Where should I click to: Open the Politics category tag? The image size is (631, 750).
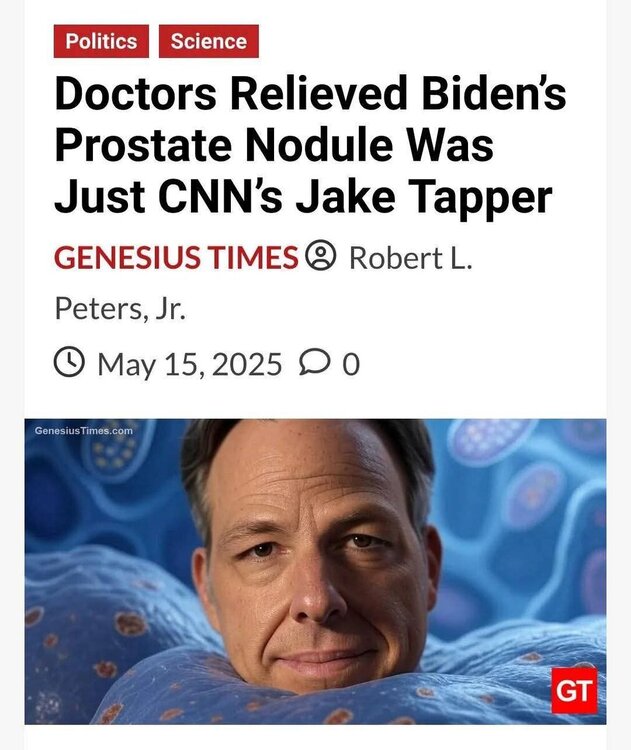click(x=101, y=41)
